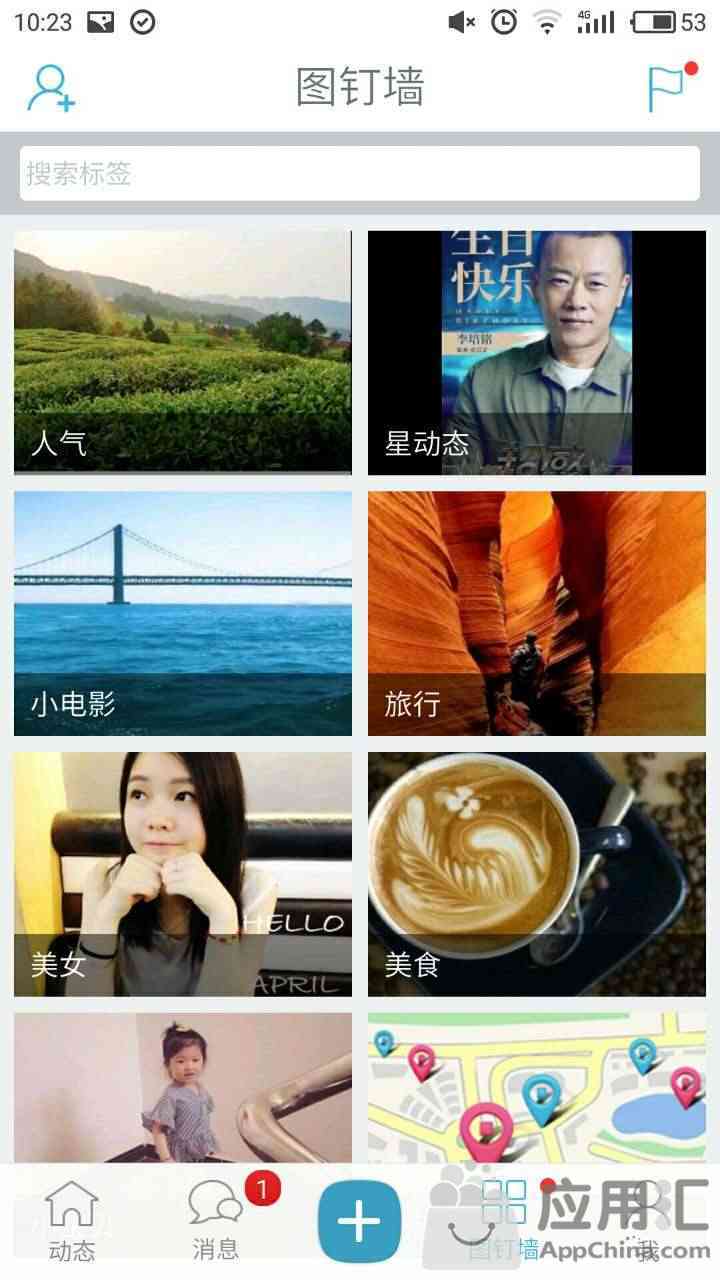Open the 旅行 category tile
Viewport: 720px width, 1280px height.
point(537,613)
